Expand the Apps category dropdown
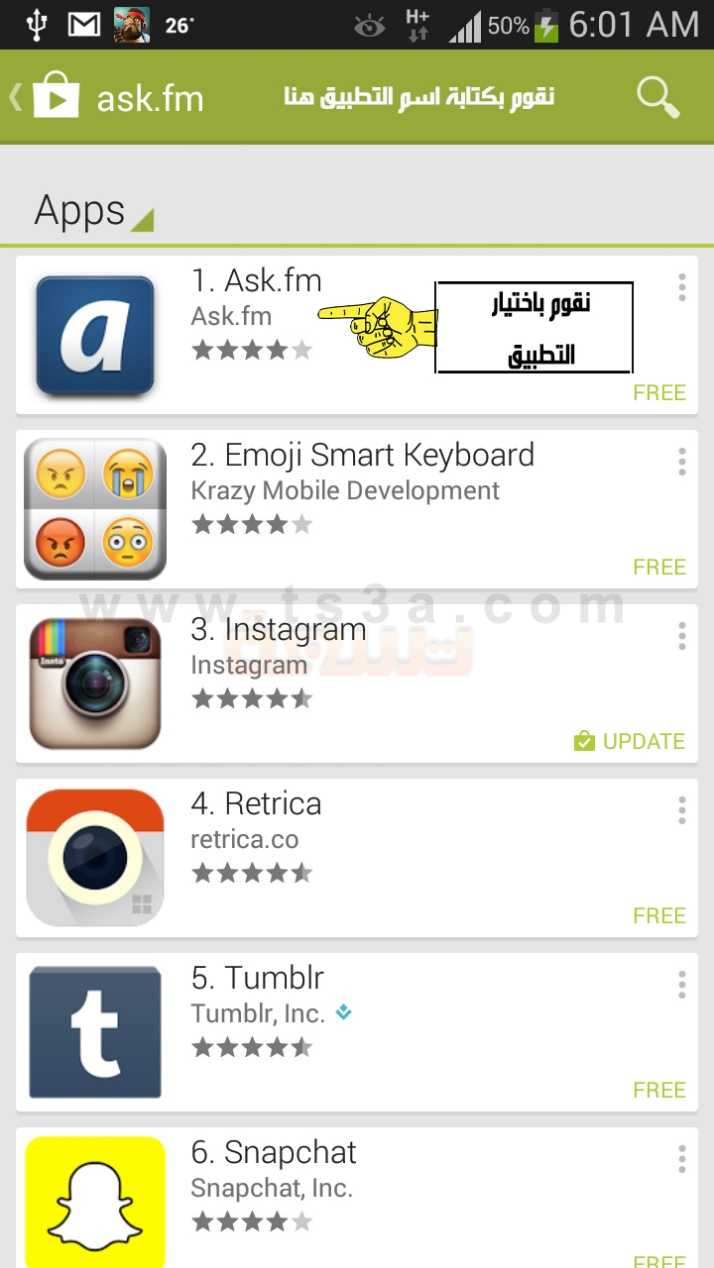 coord(94,211)
